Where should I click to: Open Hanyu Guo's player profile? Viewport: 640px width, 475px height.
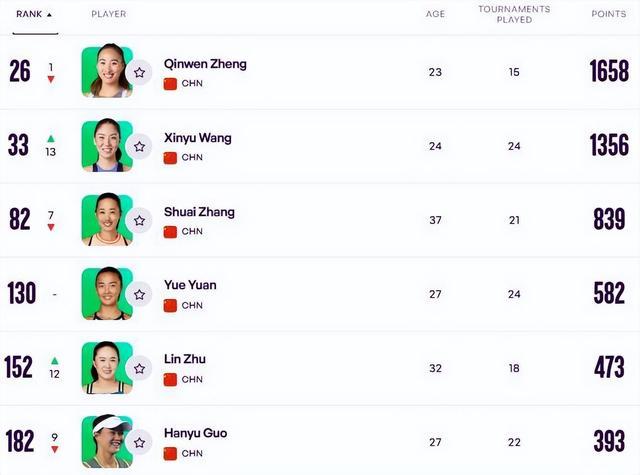click(195, 433)
